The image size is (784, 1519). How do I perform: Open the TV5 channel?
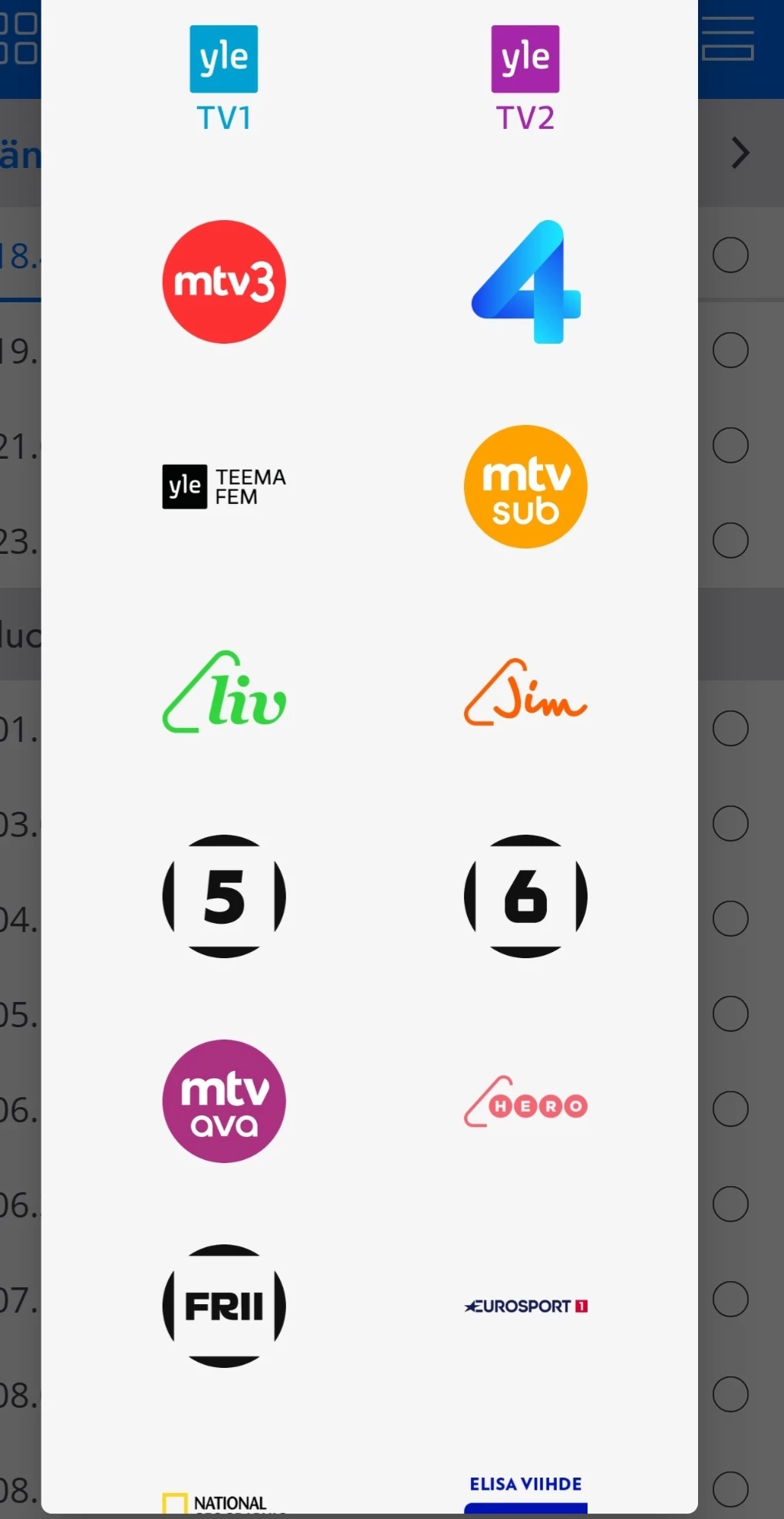click(224, 896)
